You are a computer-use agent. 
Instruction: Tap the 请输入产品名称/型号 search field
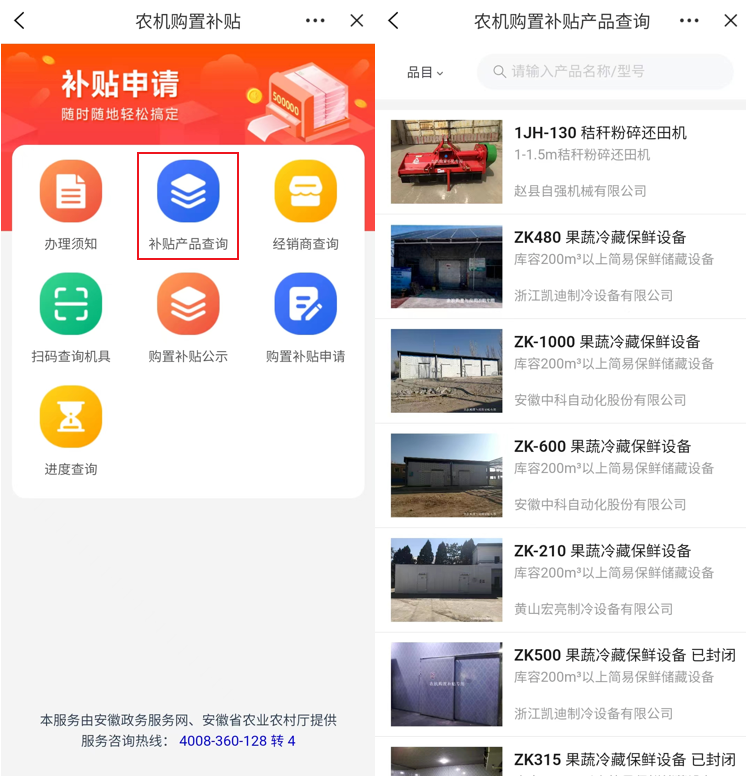[610, 72]
